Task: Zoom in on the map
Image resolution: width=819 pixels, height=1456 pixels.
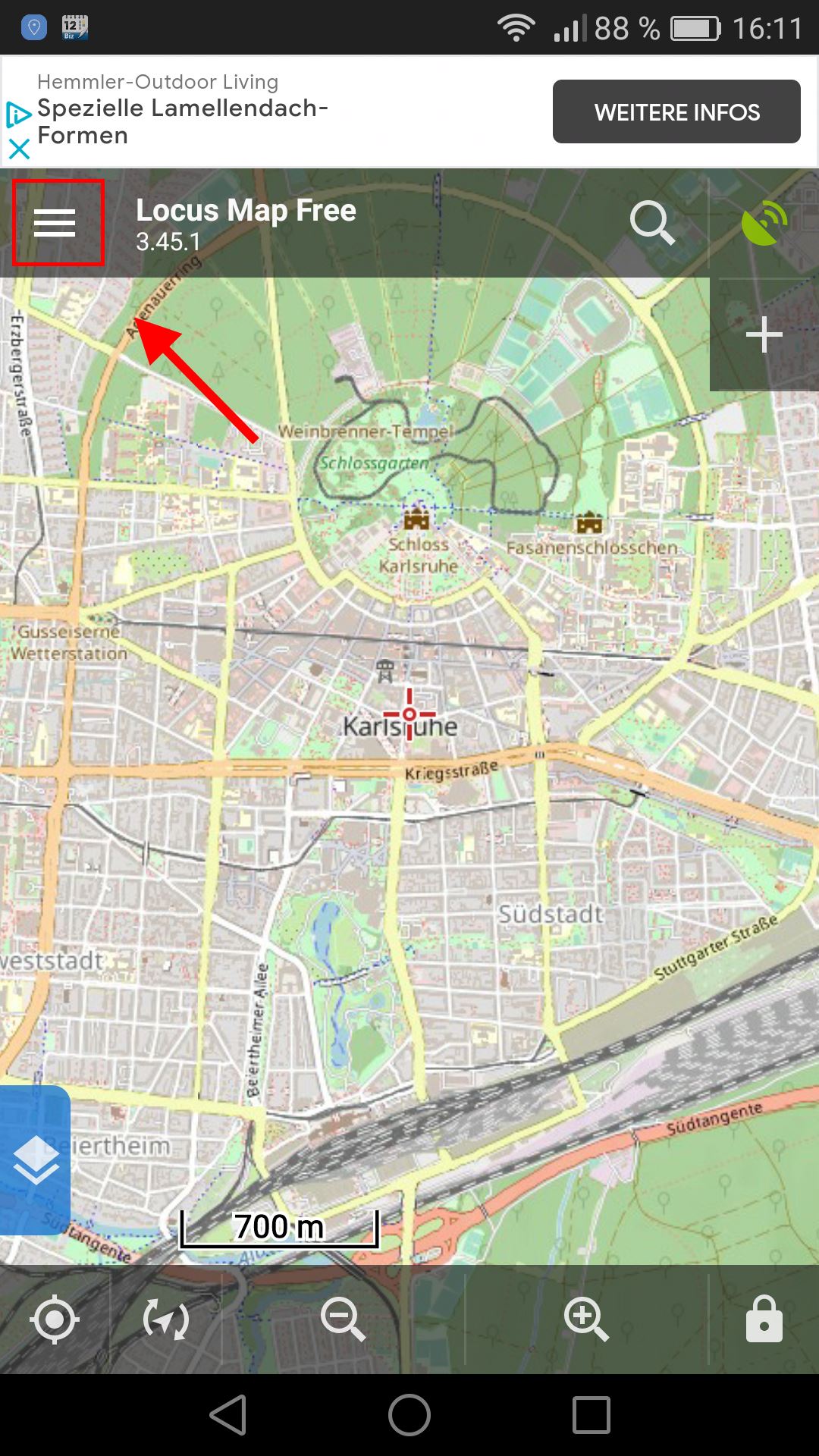Action: [x=586, y=1320]
